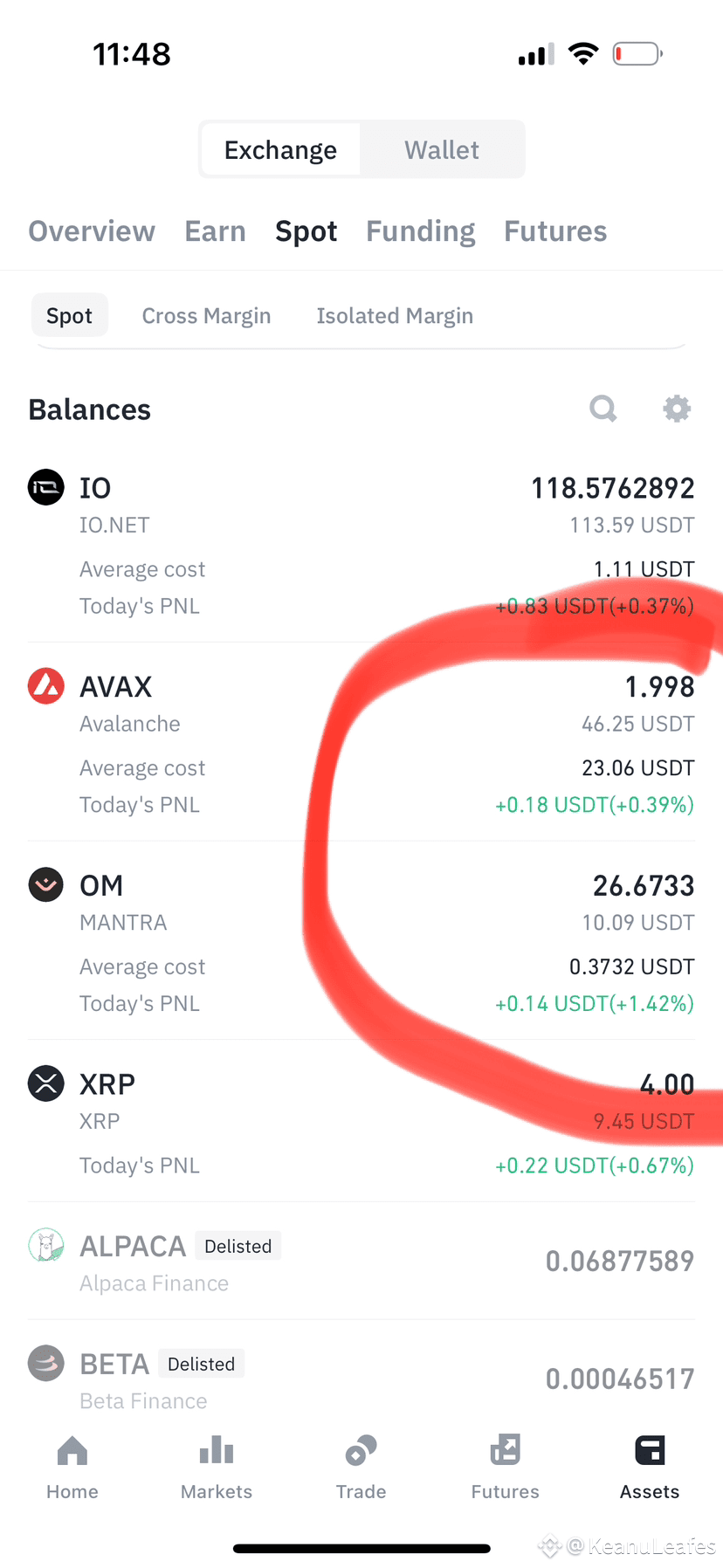Tap the IO.NET coin icon
This screenshot has width=723, height=1568.
45,487
